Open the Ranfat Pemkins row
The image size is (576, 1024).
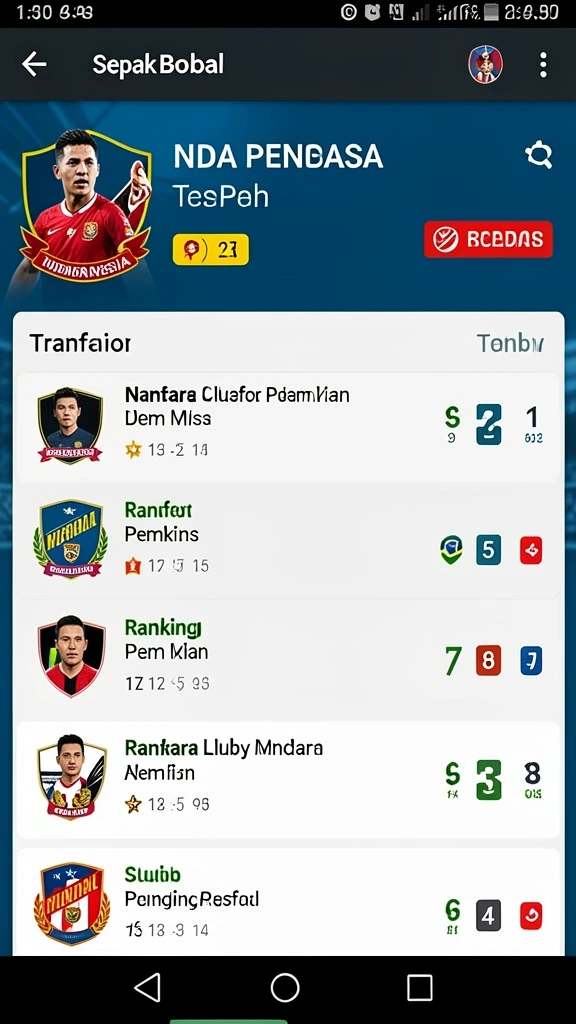pyautogui.click(x=288, y=542)
